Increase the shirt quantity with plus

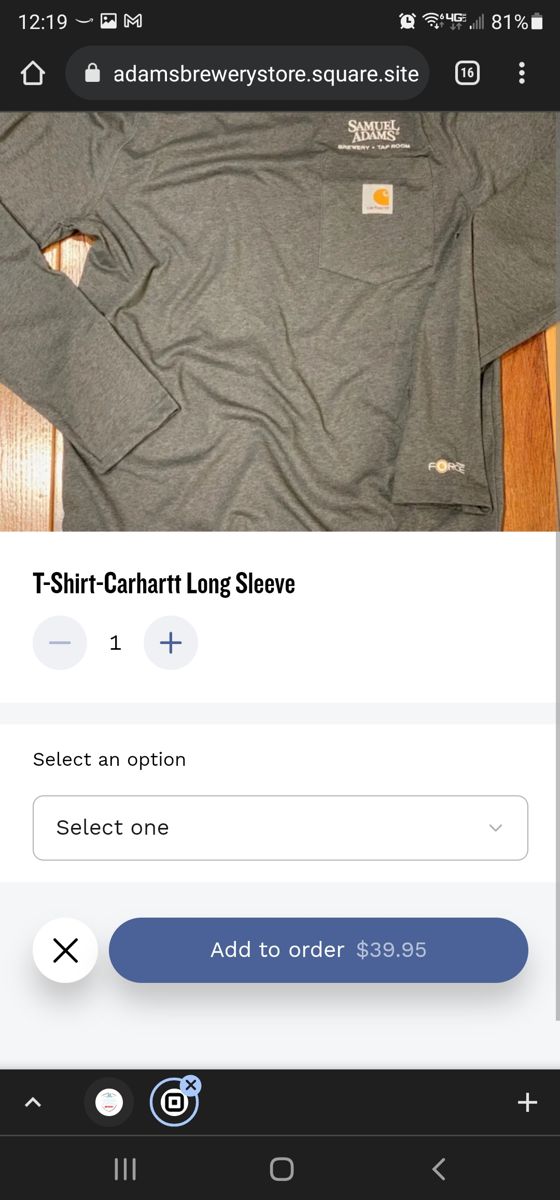[171, 642]
